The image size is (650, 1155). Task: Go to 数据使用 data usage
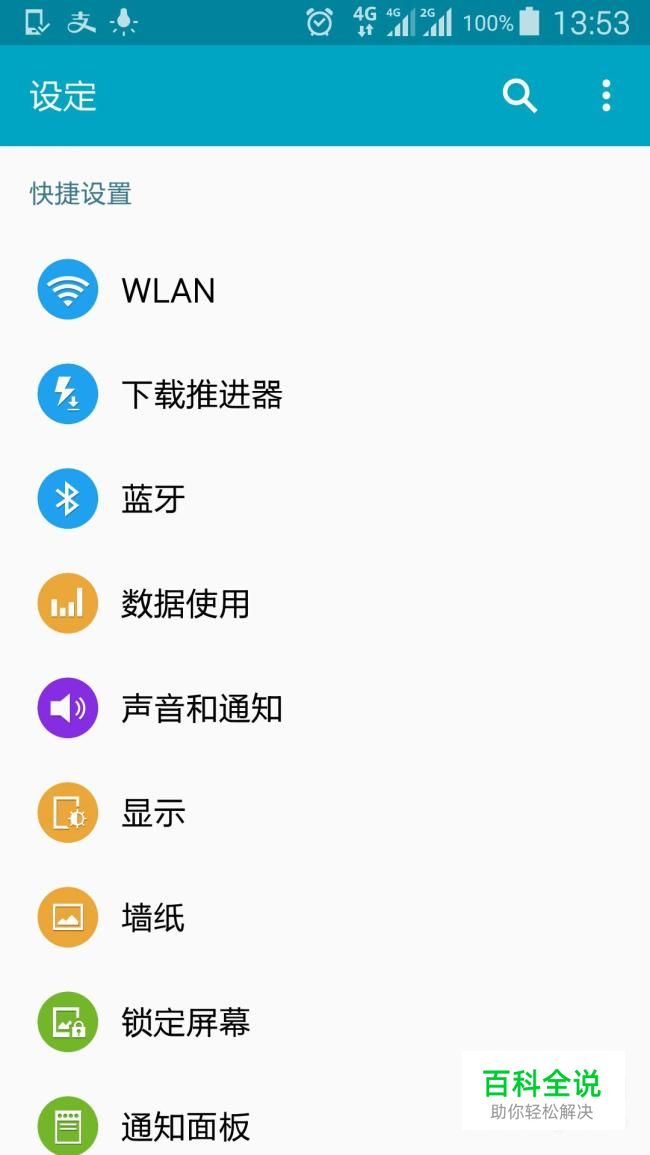coord(185,604)
